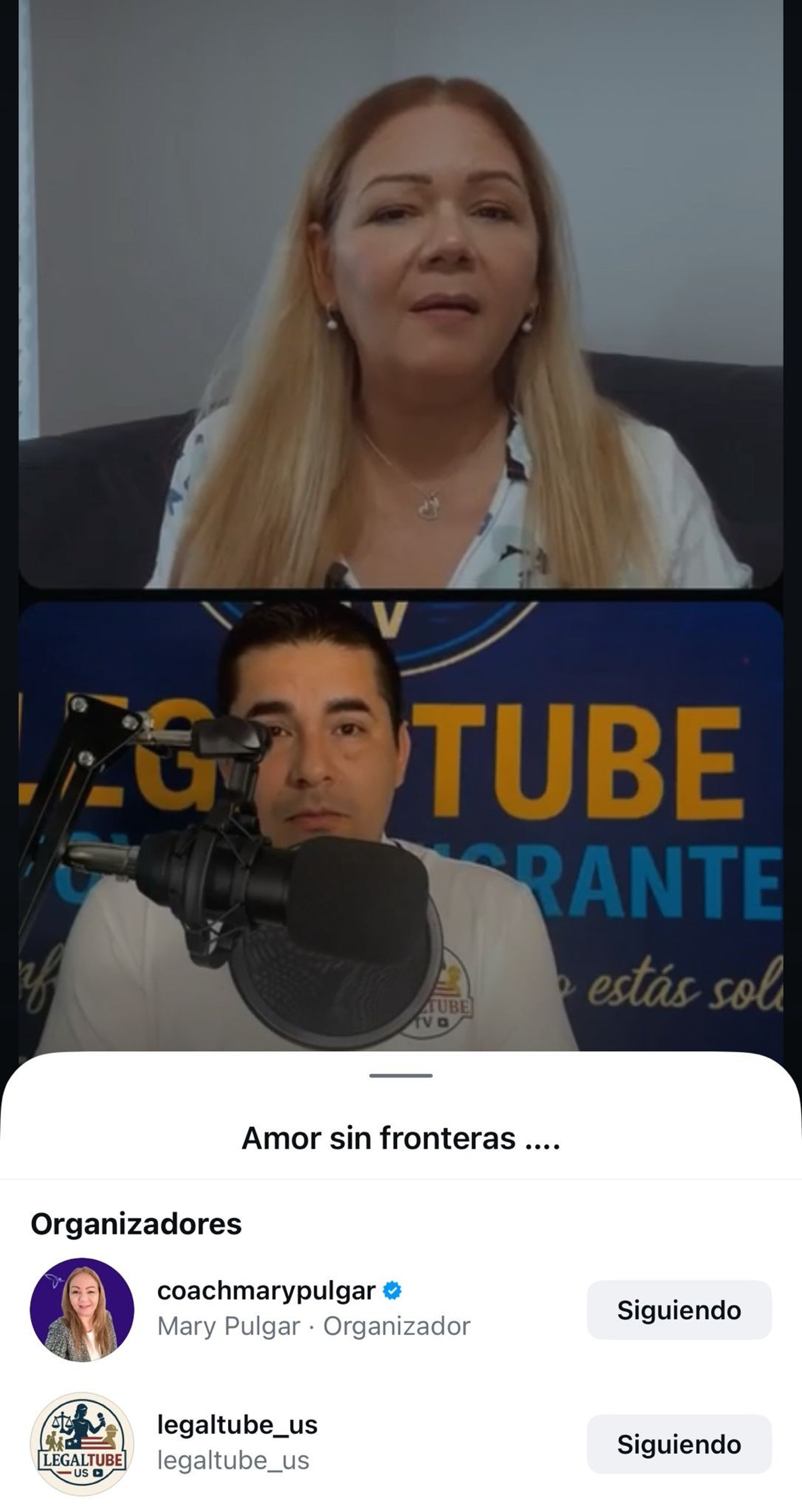Tap the LegalTube host video feed
This screenshot has height=1512, width=802.
coord(401,822)
